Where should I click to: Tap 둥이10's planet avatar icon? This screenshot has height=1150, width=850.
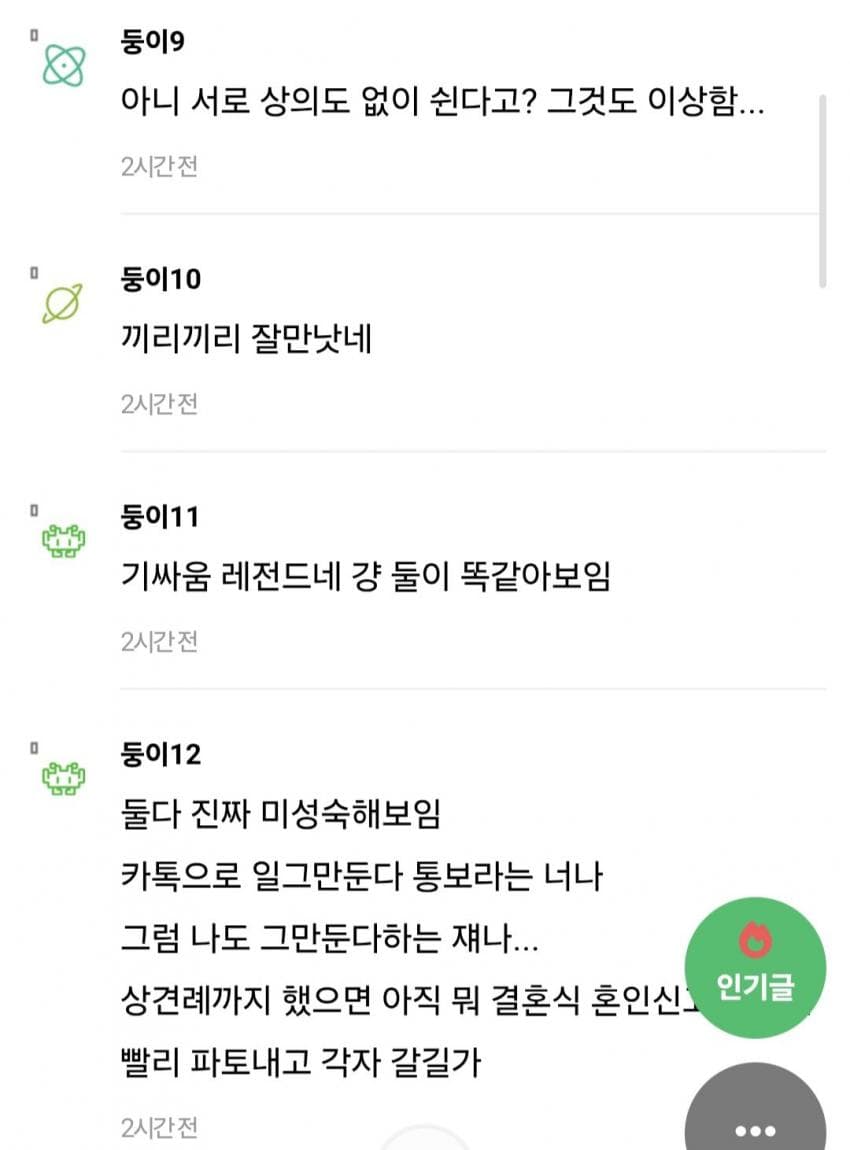coord(63,303)
